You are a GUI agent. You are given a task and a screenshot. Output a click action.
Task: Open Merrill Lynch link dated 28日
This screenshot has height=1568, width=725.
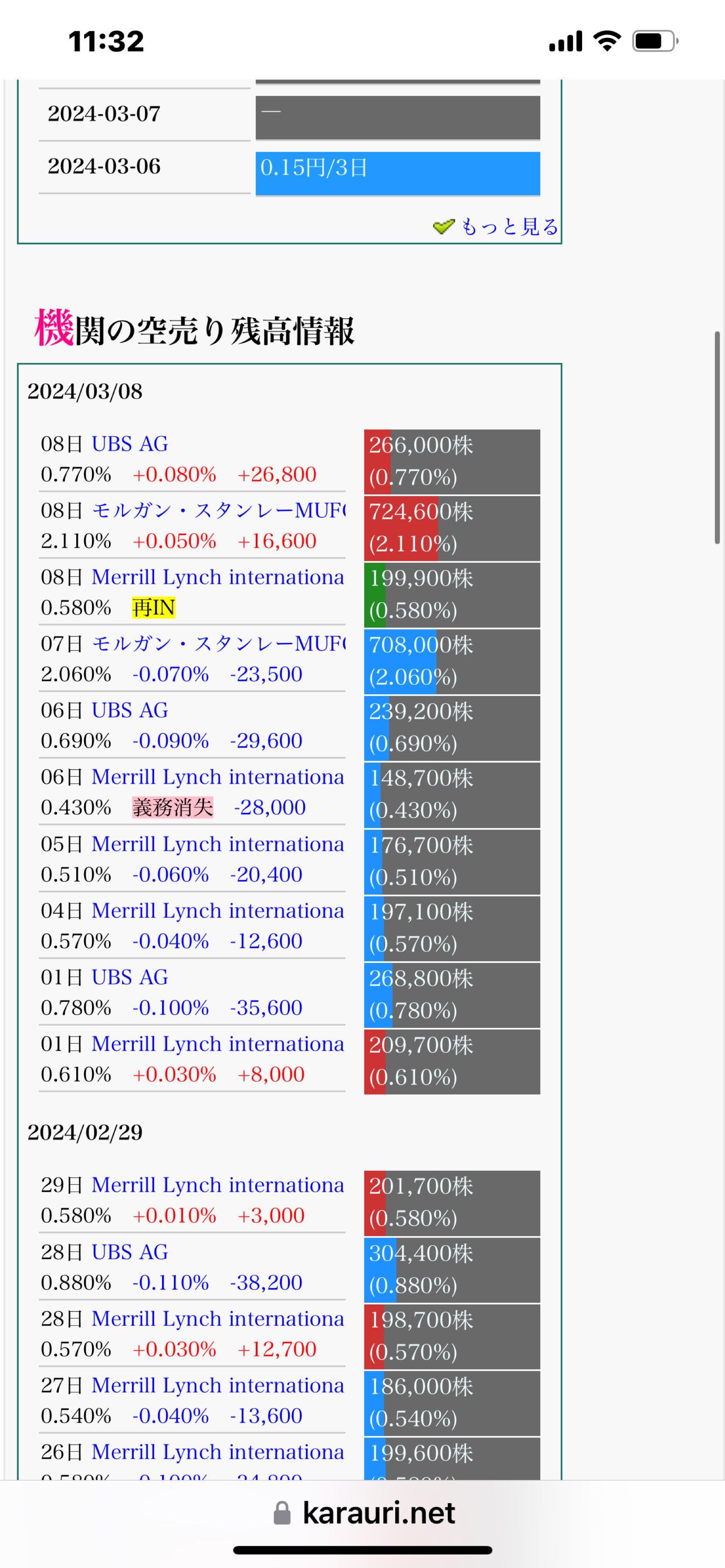click(x=217, y=1318)
